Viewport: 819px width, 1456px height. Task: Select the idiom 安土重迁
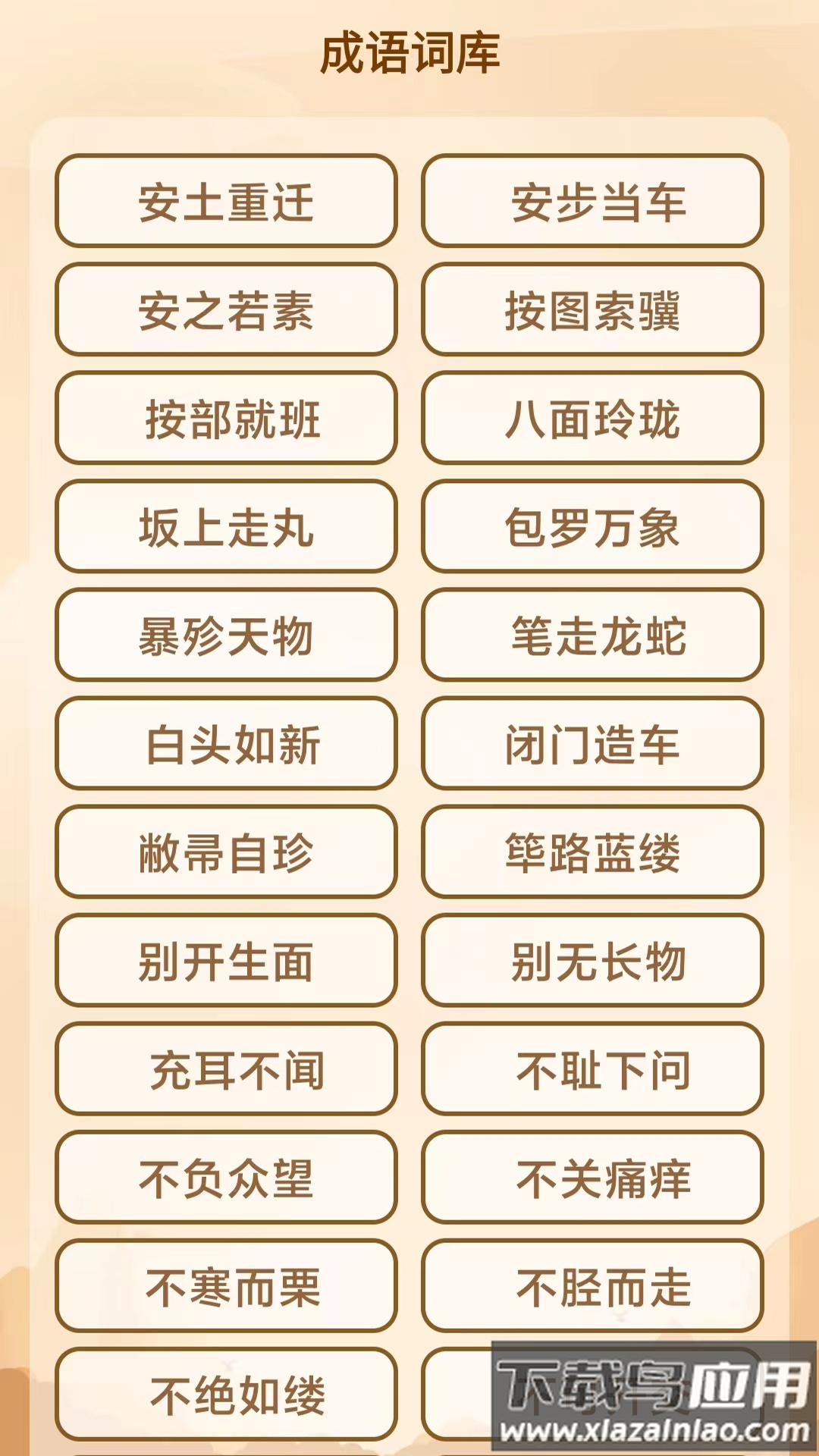click(227, 201)
